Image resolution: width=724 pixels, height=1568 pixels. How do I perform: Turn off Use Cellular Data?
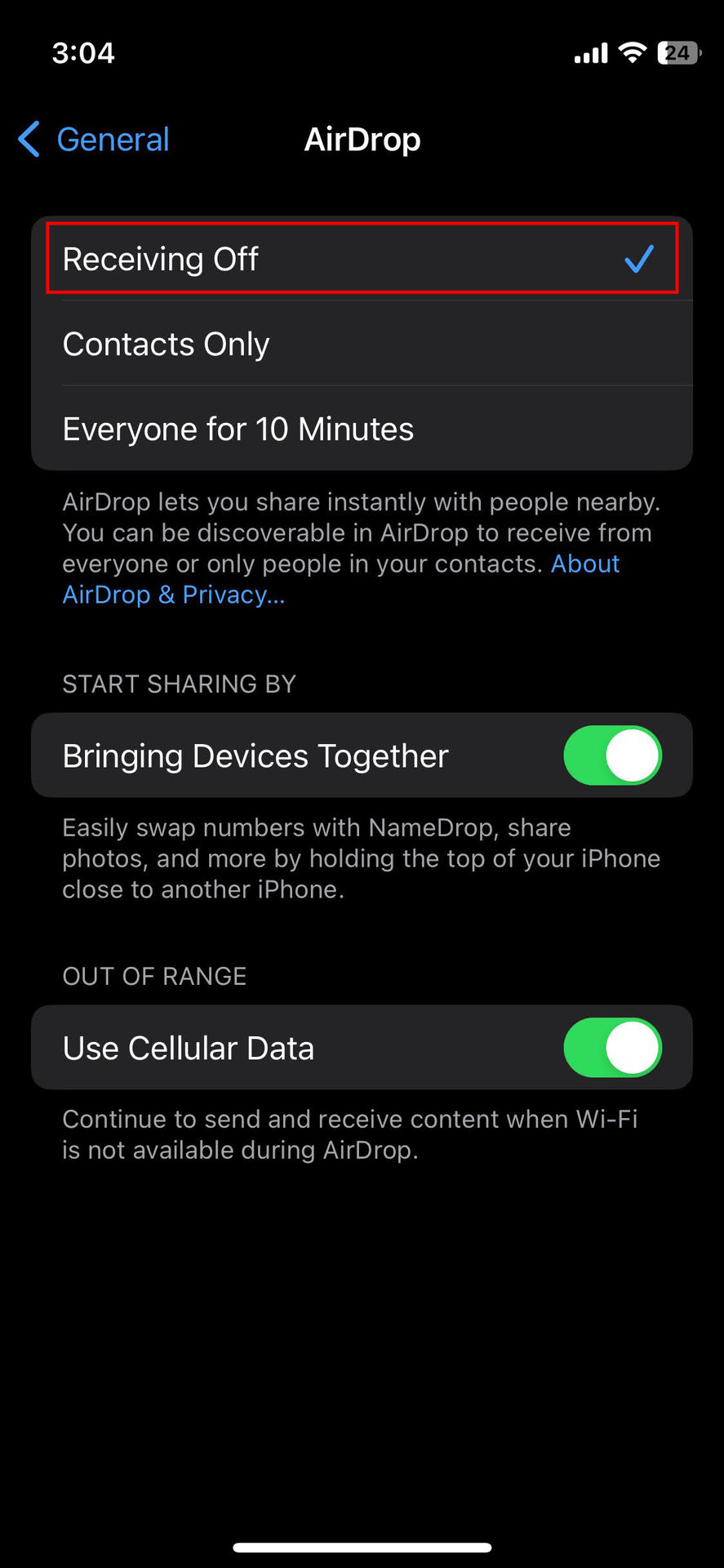click(x=612, y=1048)
